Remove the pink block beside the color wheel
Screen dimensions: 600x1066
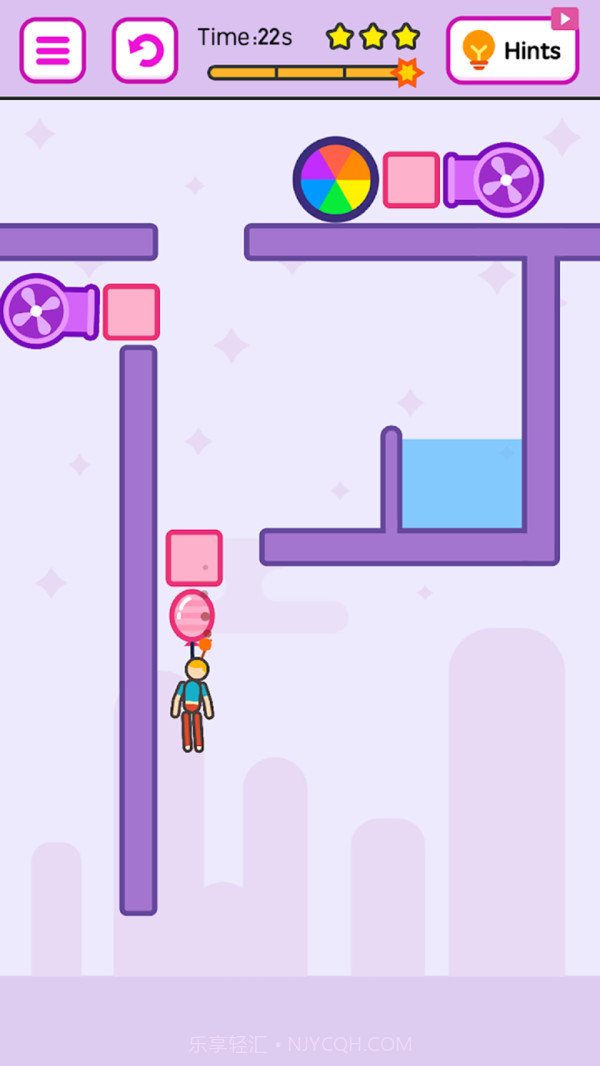pos(411,180)
